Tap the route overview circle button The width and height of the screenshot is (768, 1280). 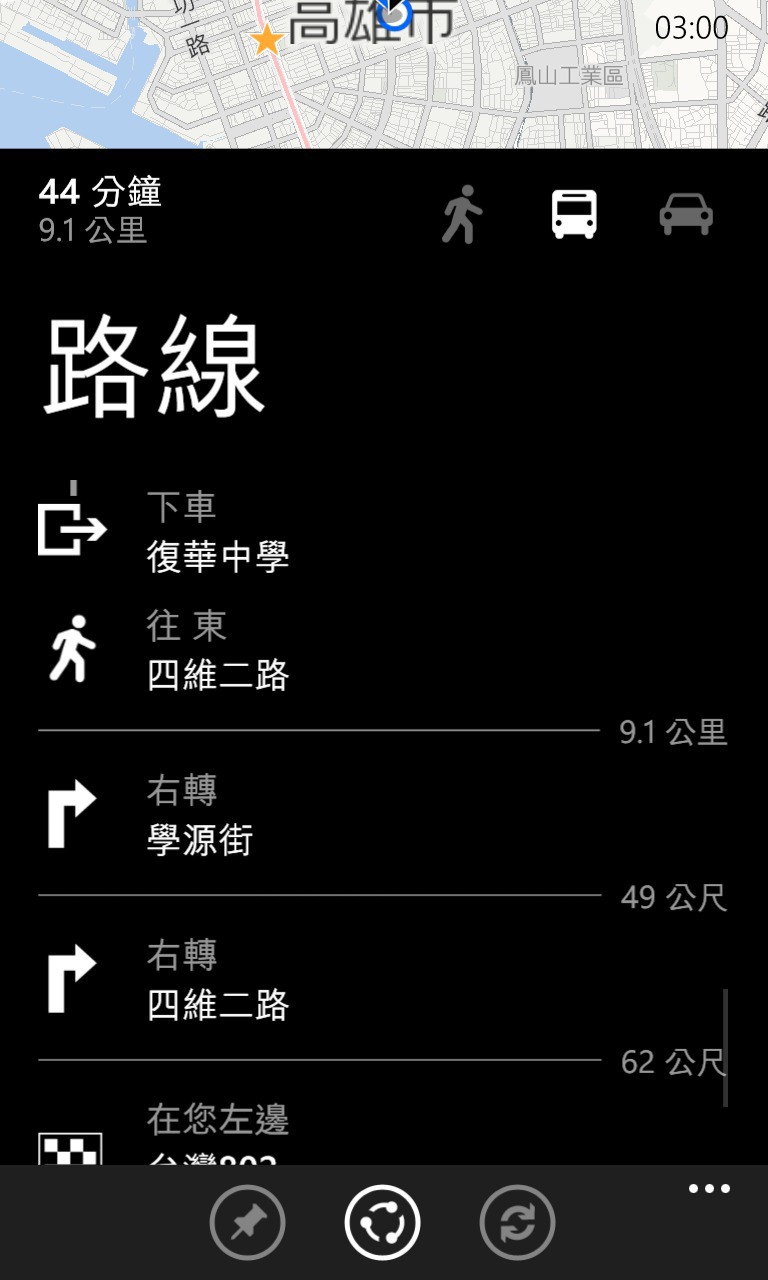coord(383,1222)
